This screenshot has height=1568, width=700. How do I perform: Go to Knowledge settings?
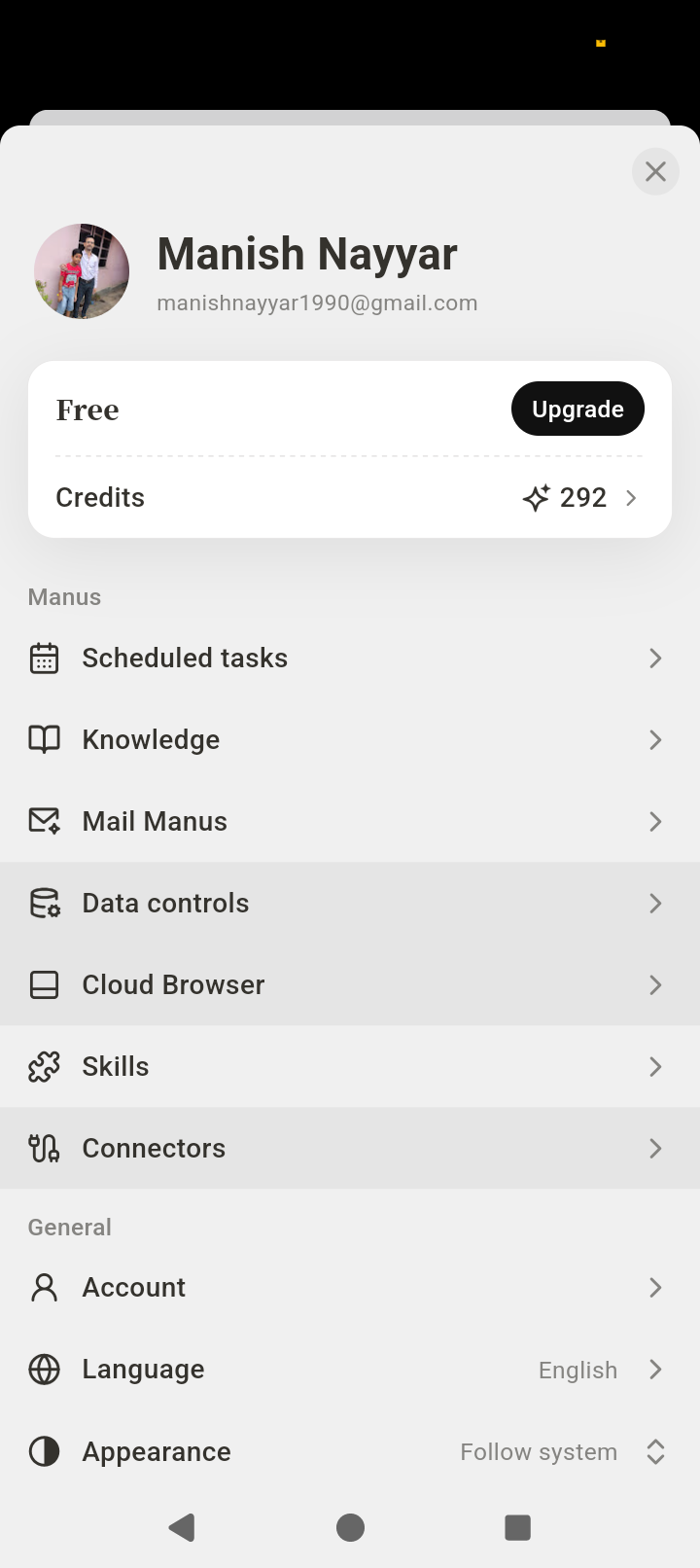coord(350,740)
